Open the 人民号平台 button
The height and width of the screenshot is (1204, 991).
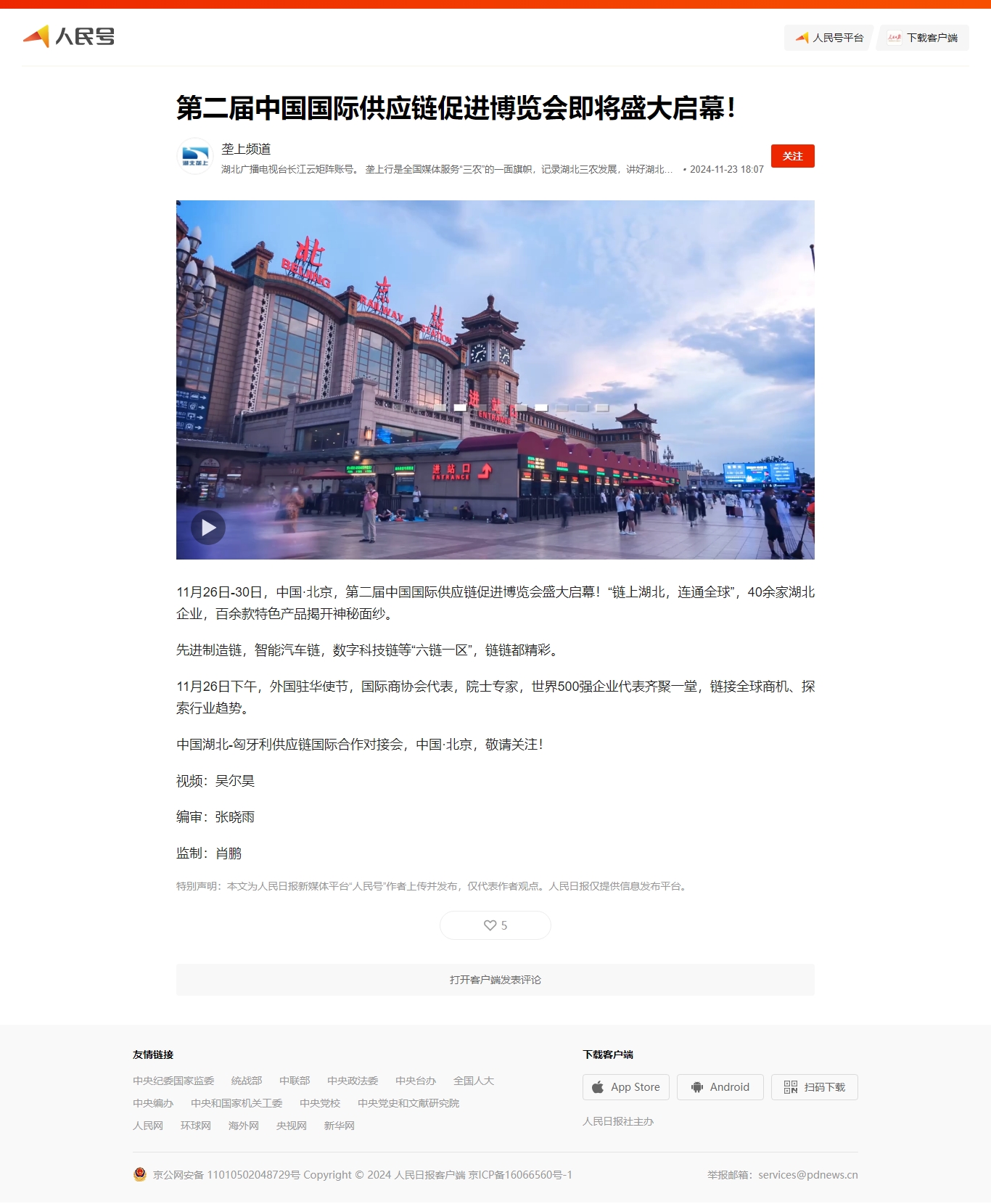click(829, 38)
